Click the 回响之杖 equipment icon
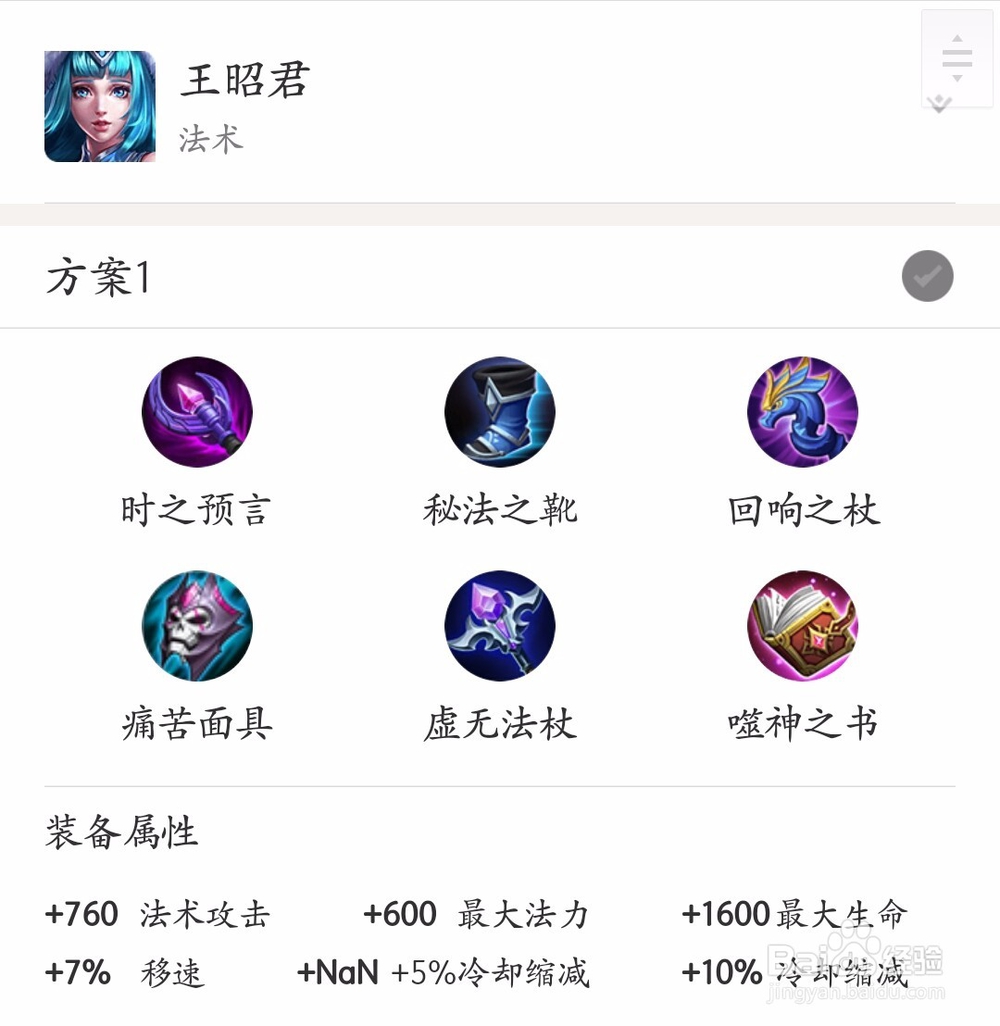 [x=803, y=412]
